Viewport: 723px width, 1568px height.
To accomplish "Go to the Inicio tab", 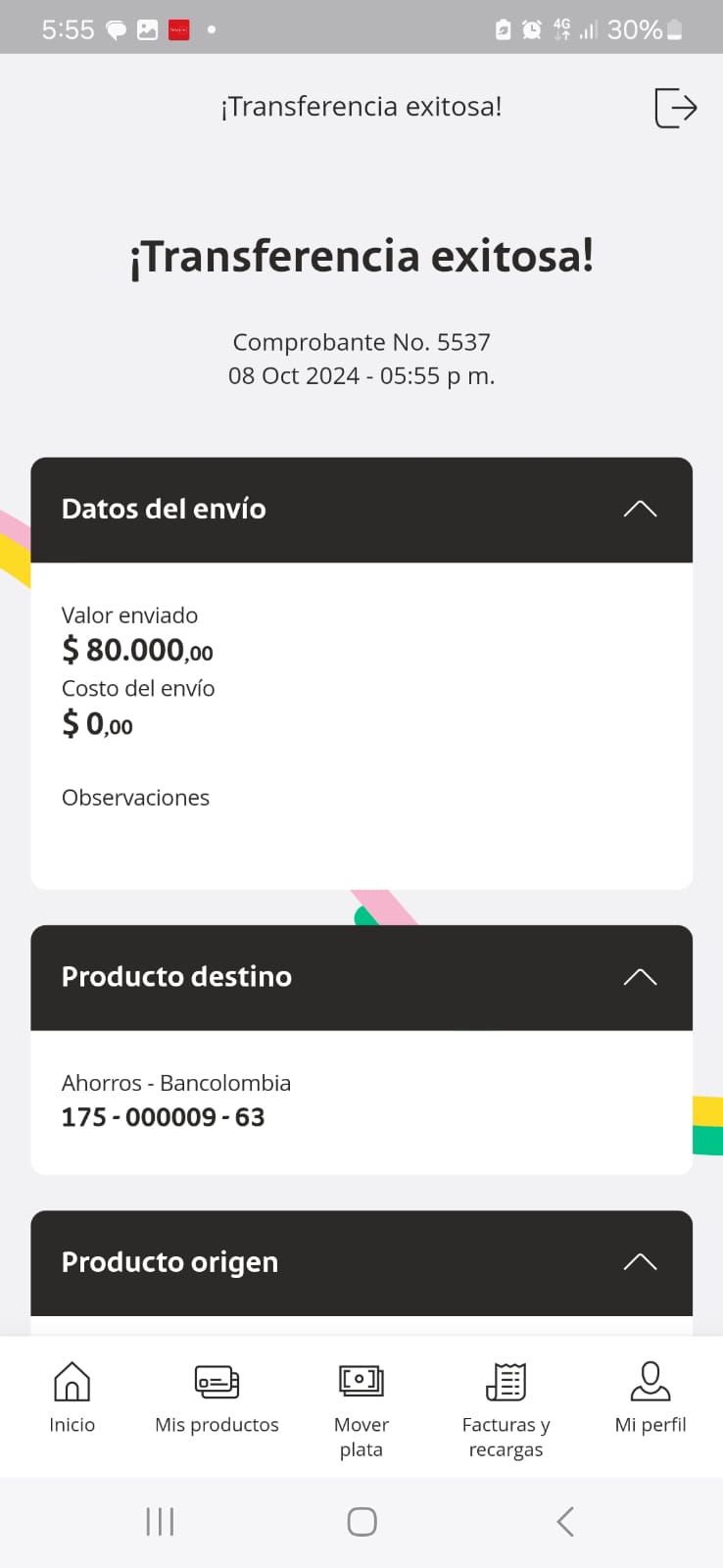I will coord(72,1398).
